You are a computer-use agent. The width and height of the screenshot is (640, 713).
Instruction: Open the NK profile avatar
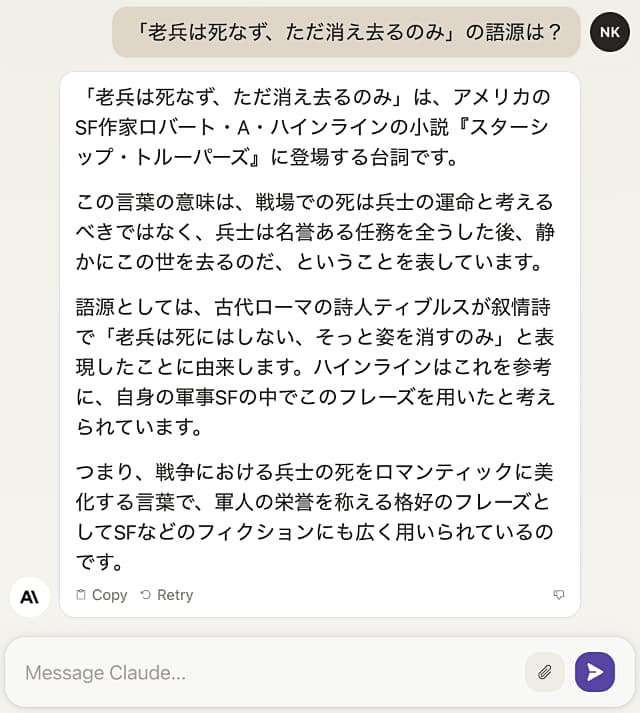click(610, 33)
